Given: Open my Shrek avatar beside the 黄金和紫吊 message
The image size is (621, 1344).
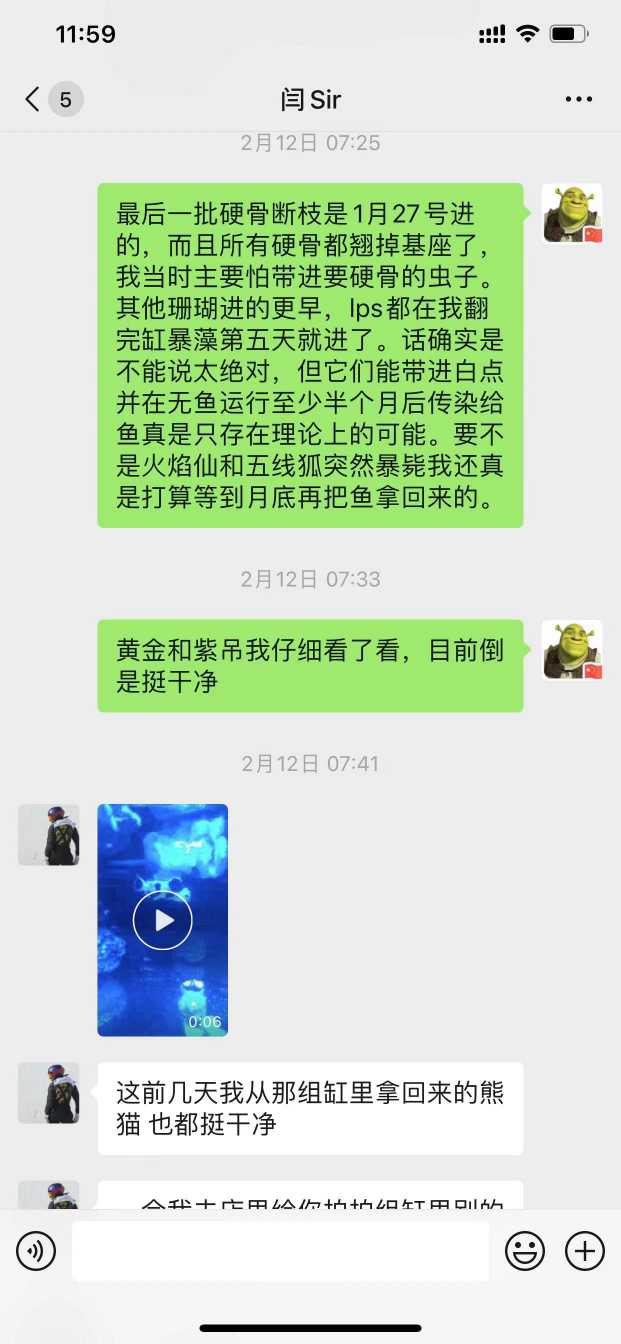Looking at the screenshot, I should point(572,650).
